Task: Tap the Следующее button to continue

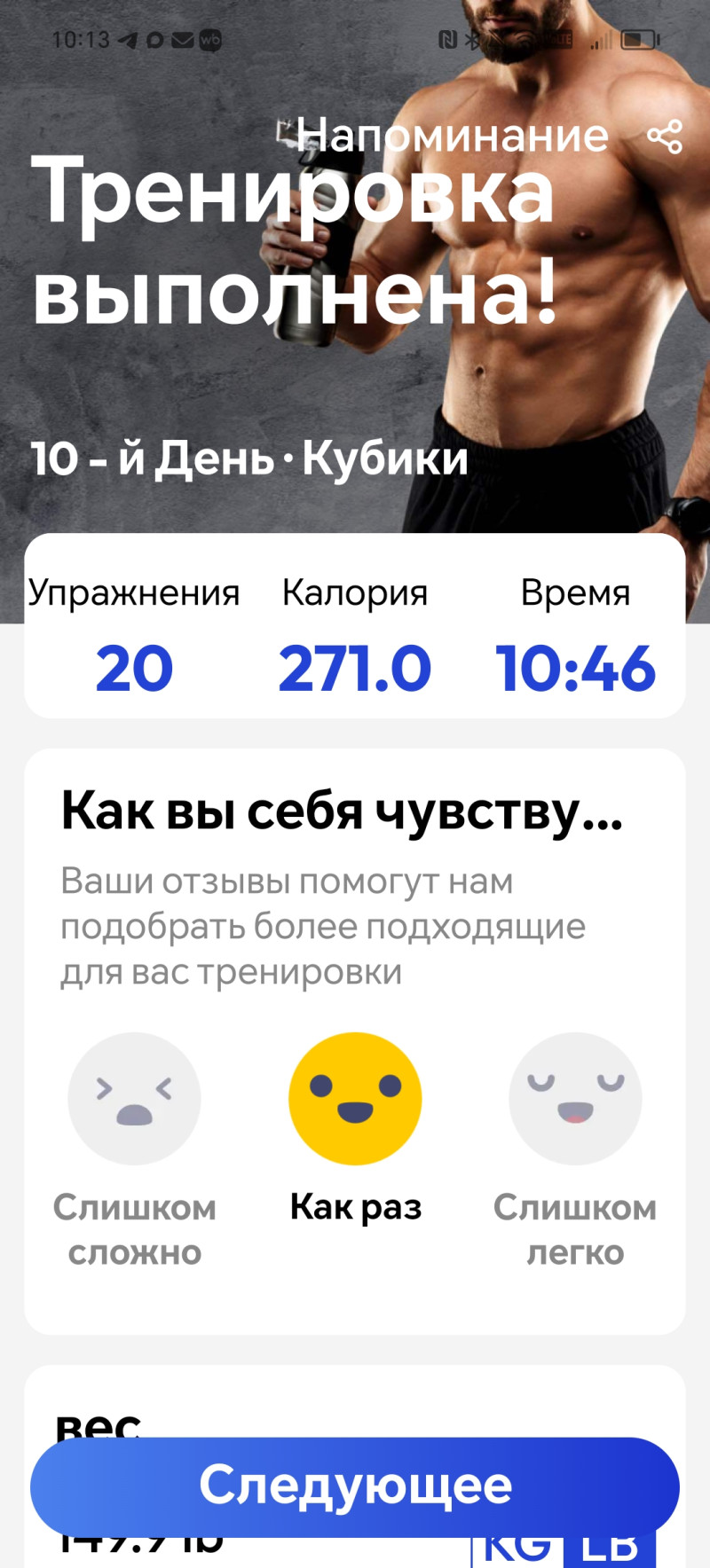Action: pyautogui.click(x=355, y=1486)
